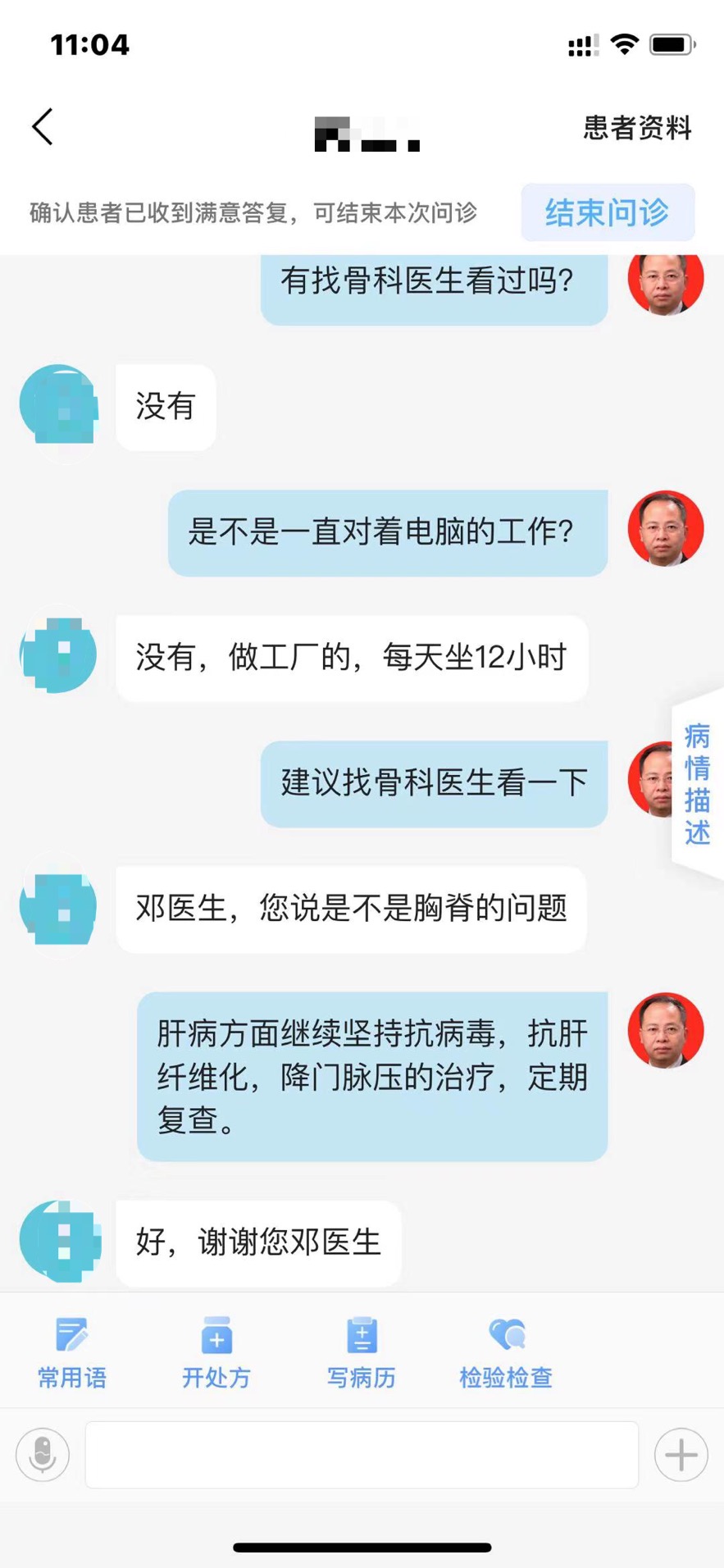The image size is (724, 1568).
Task: Tap 开处方 to write prescription
Action: [x=216, y=1352]
